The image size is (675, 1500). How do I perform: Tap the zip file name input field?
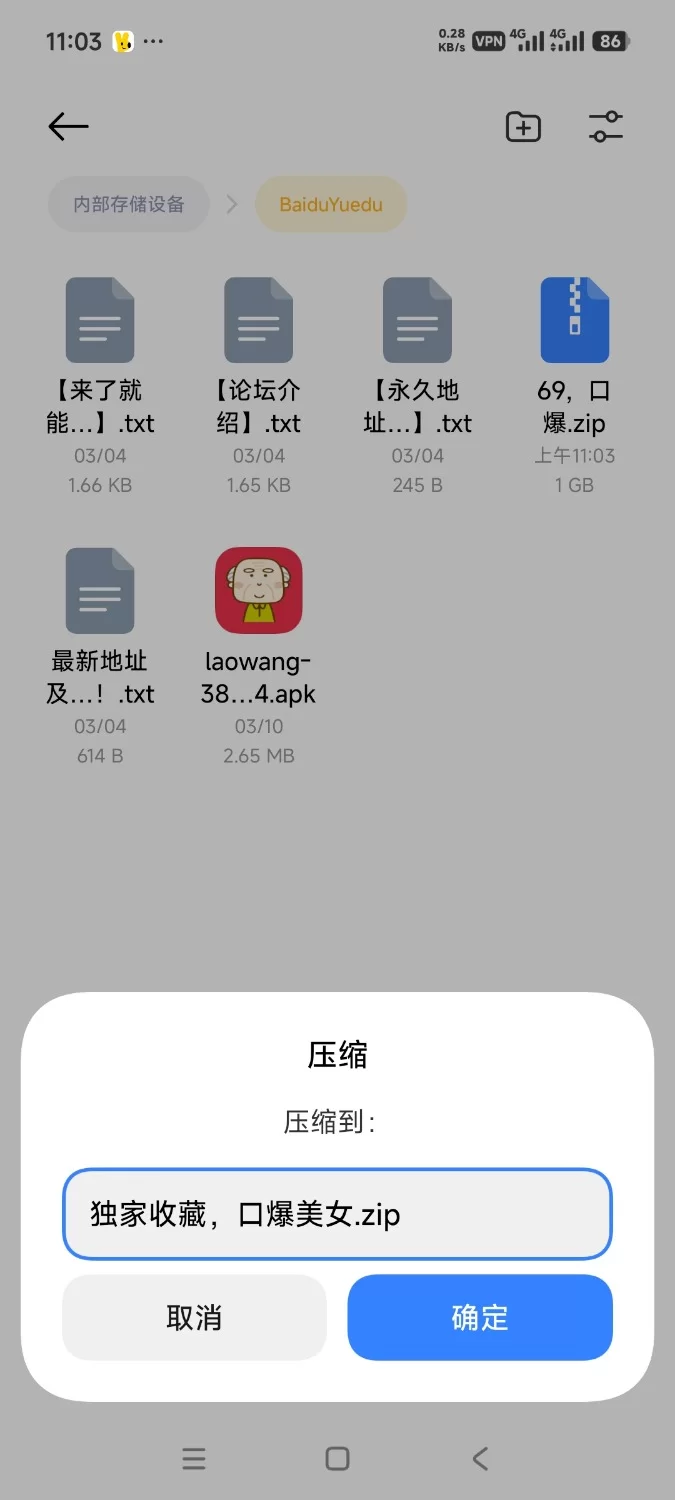[x=337, y=1214]
